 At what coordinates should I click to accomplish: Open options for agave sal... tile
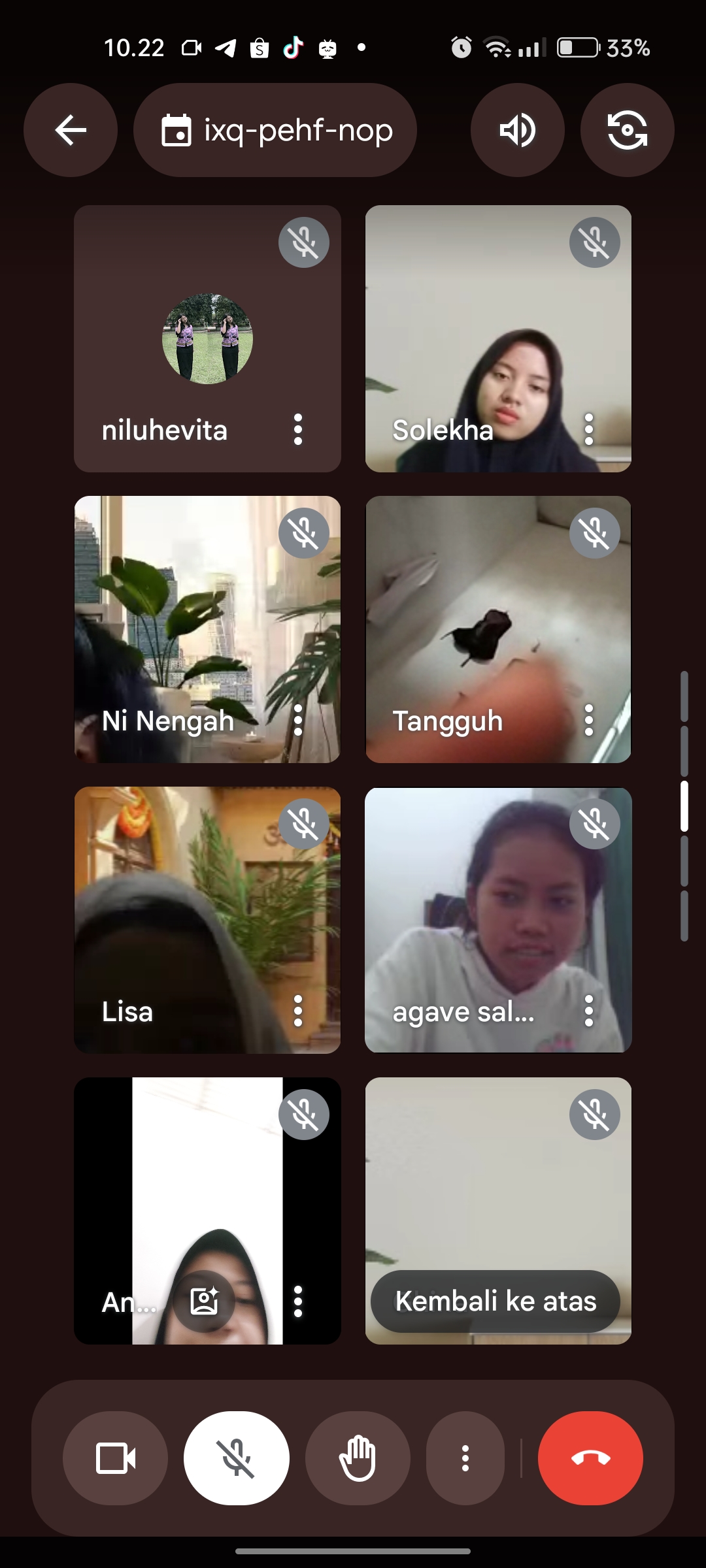[589, 1011]
